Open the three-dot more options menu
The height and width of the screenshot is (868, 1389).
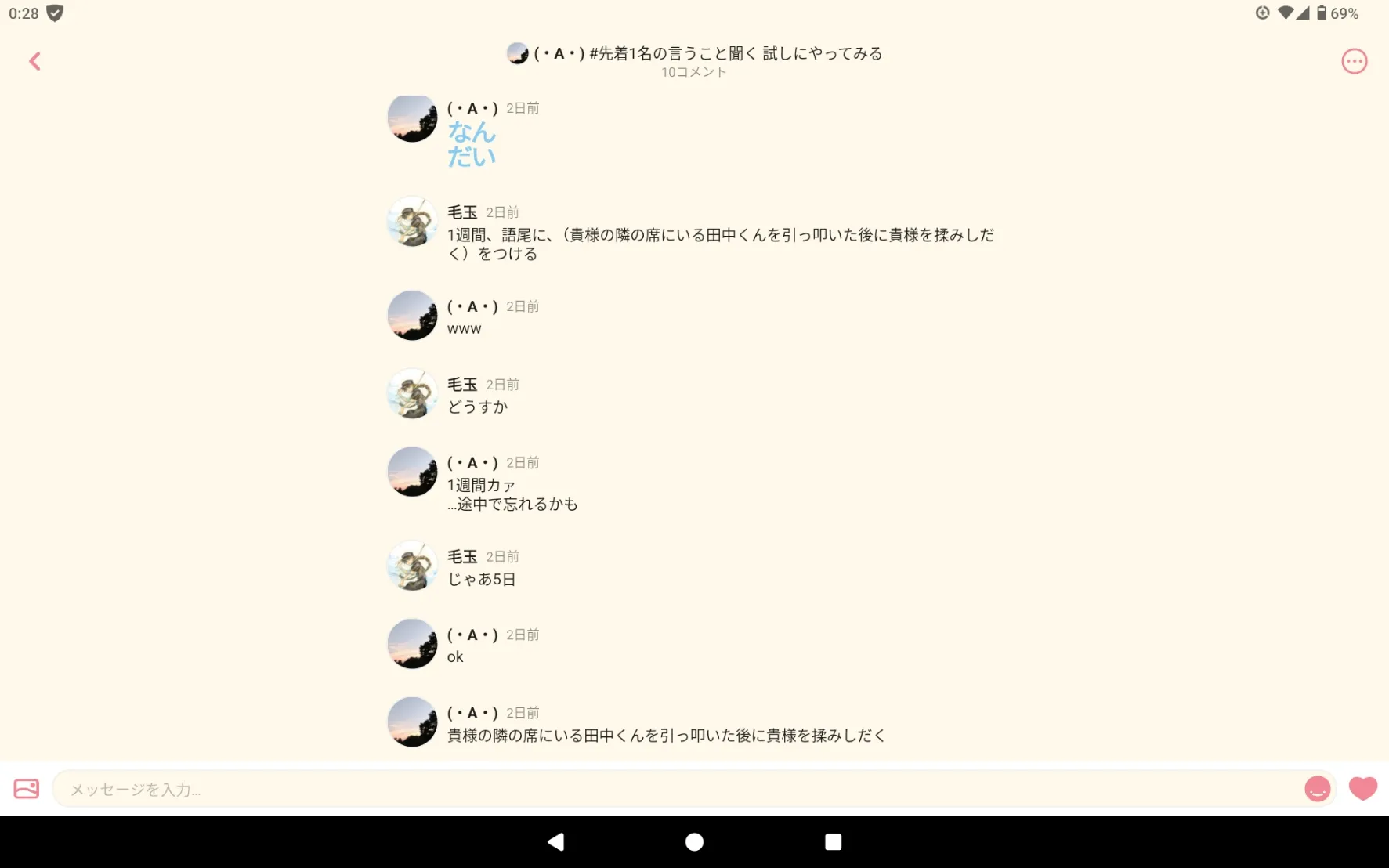pyautogui.click(x=1354, y=61)
